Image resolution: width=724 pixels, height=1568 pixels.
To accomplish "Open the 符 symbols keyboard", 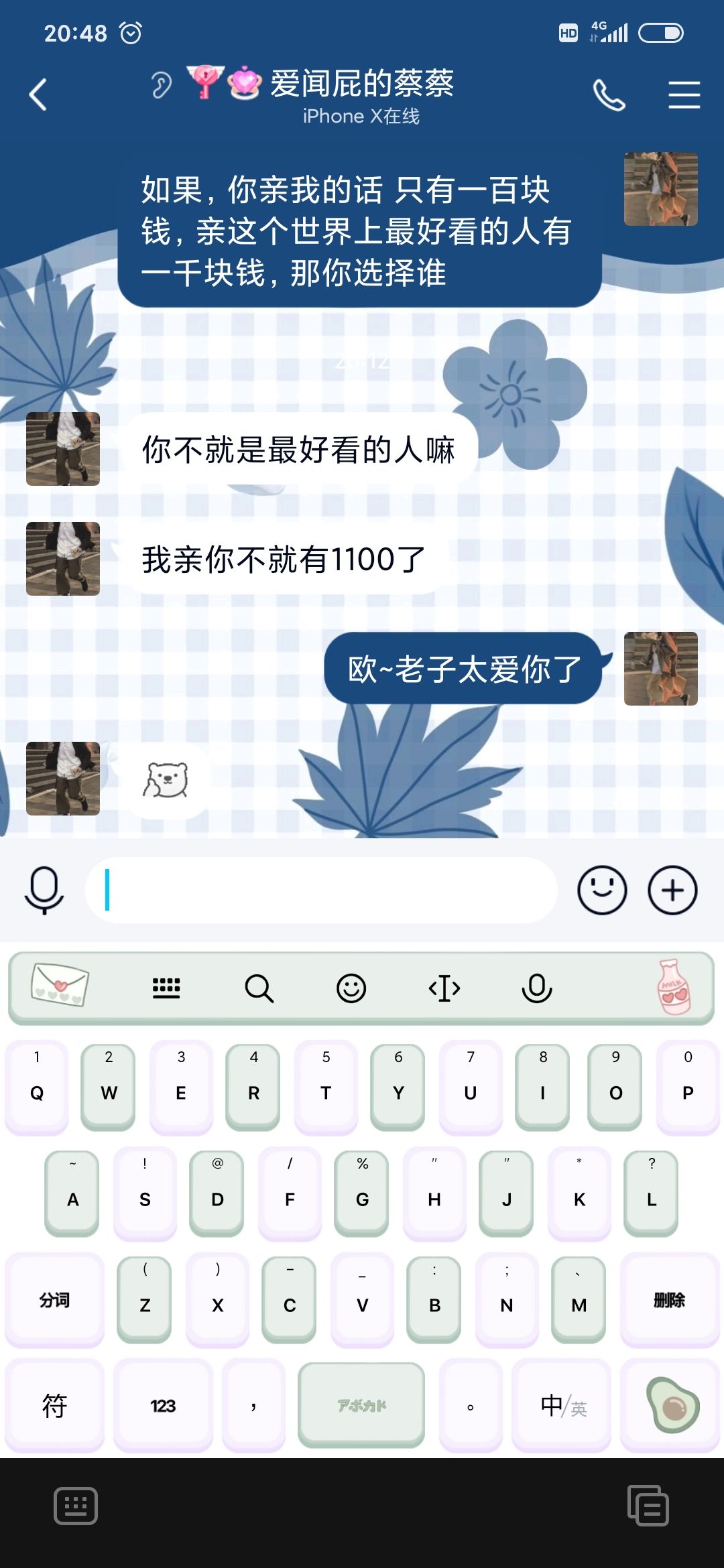I will pos(54,1406).
